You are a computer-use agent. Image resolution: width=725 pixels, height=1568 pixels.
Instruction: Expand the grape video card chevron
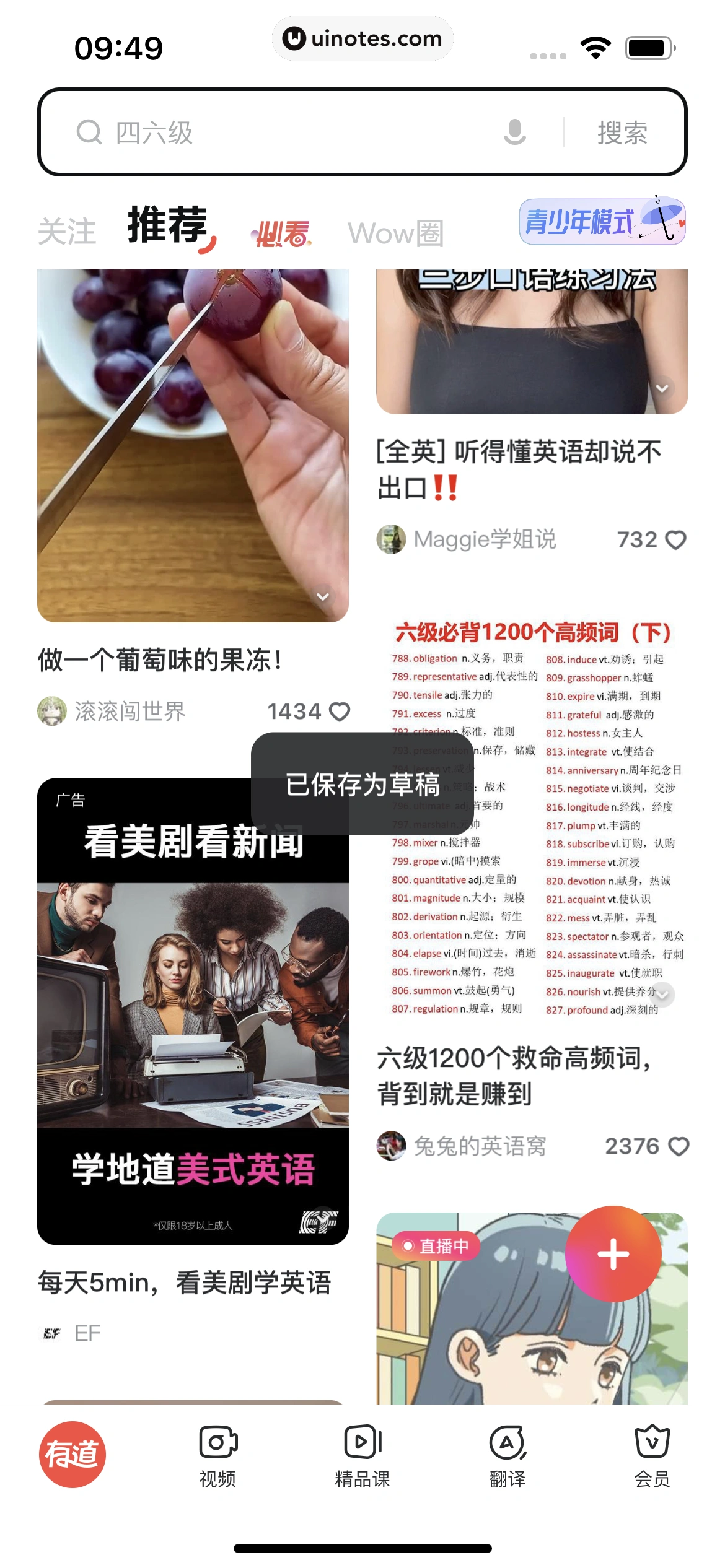[x=322, y=596]
